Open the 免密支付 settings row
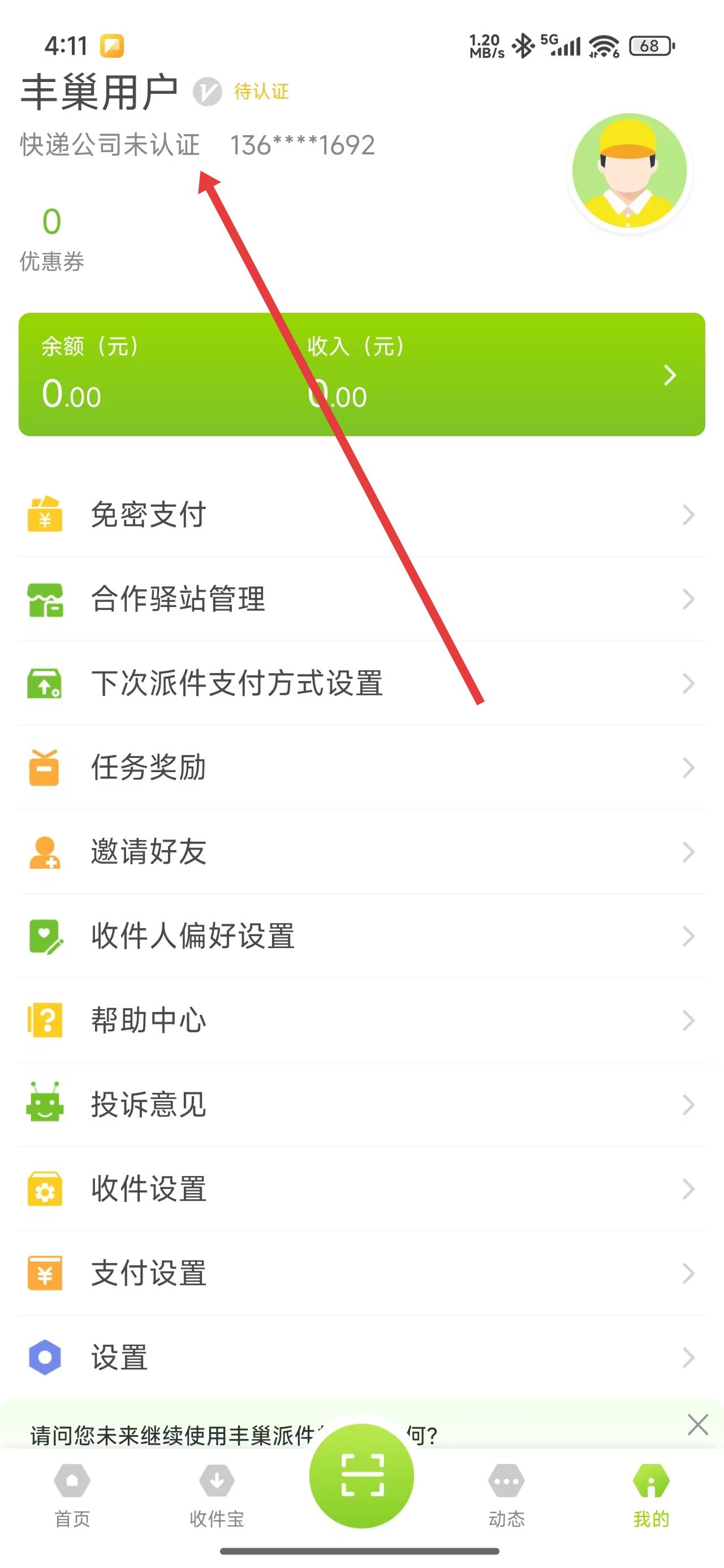 pyautogui.click(x=361, y=514)
